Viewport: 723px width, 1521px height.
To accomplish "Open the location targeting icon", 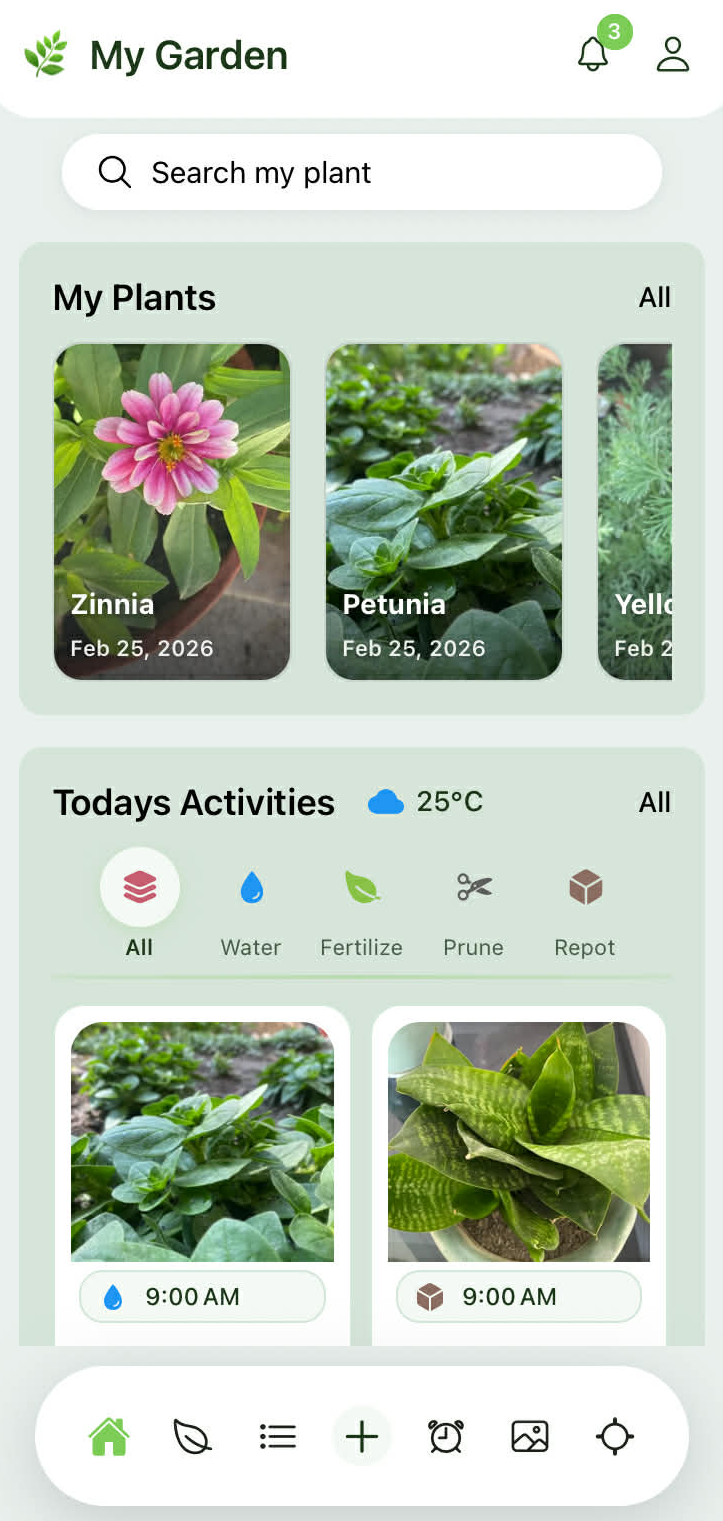I will [x=615, y=1436].
